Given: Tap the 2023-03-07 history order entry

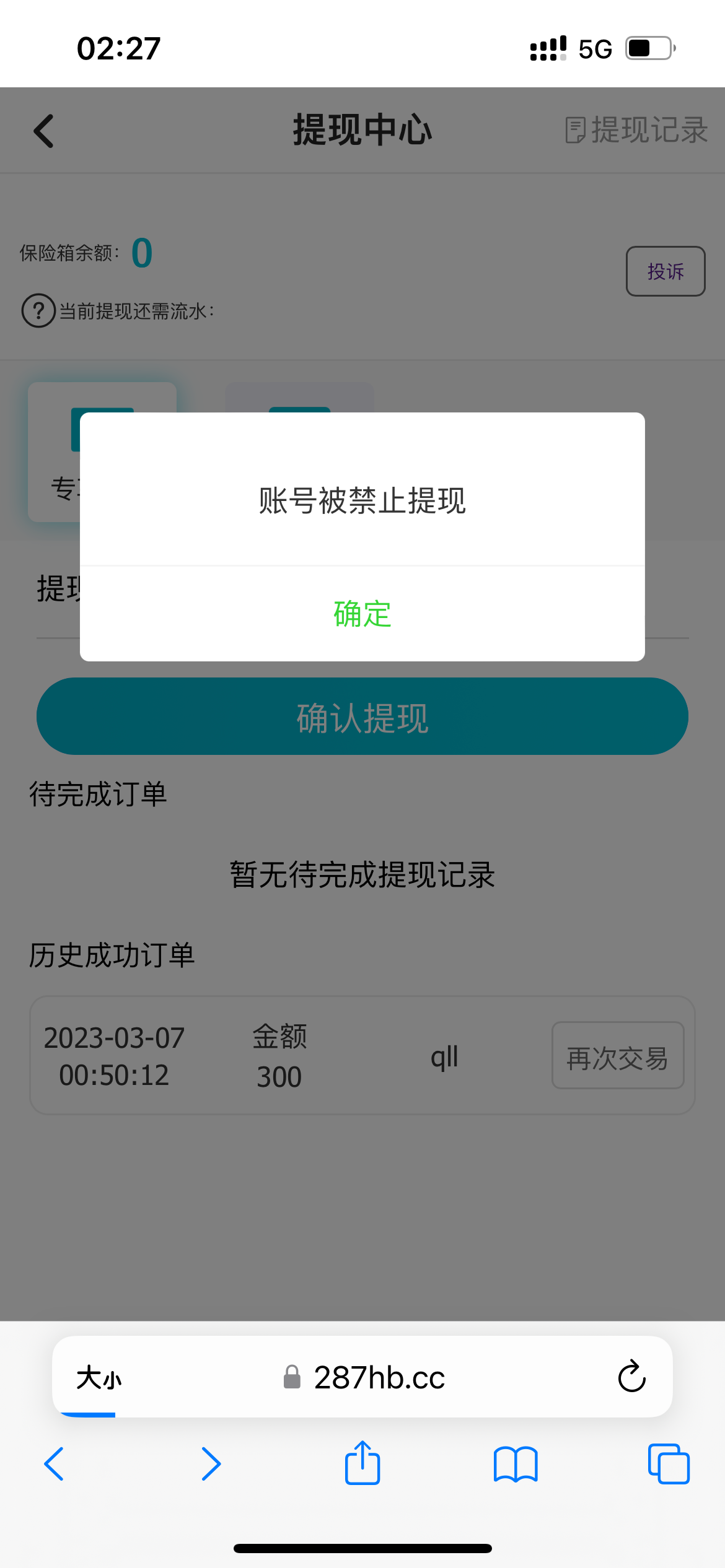Looking at the screenshot, I should point(113,1056).
